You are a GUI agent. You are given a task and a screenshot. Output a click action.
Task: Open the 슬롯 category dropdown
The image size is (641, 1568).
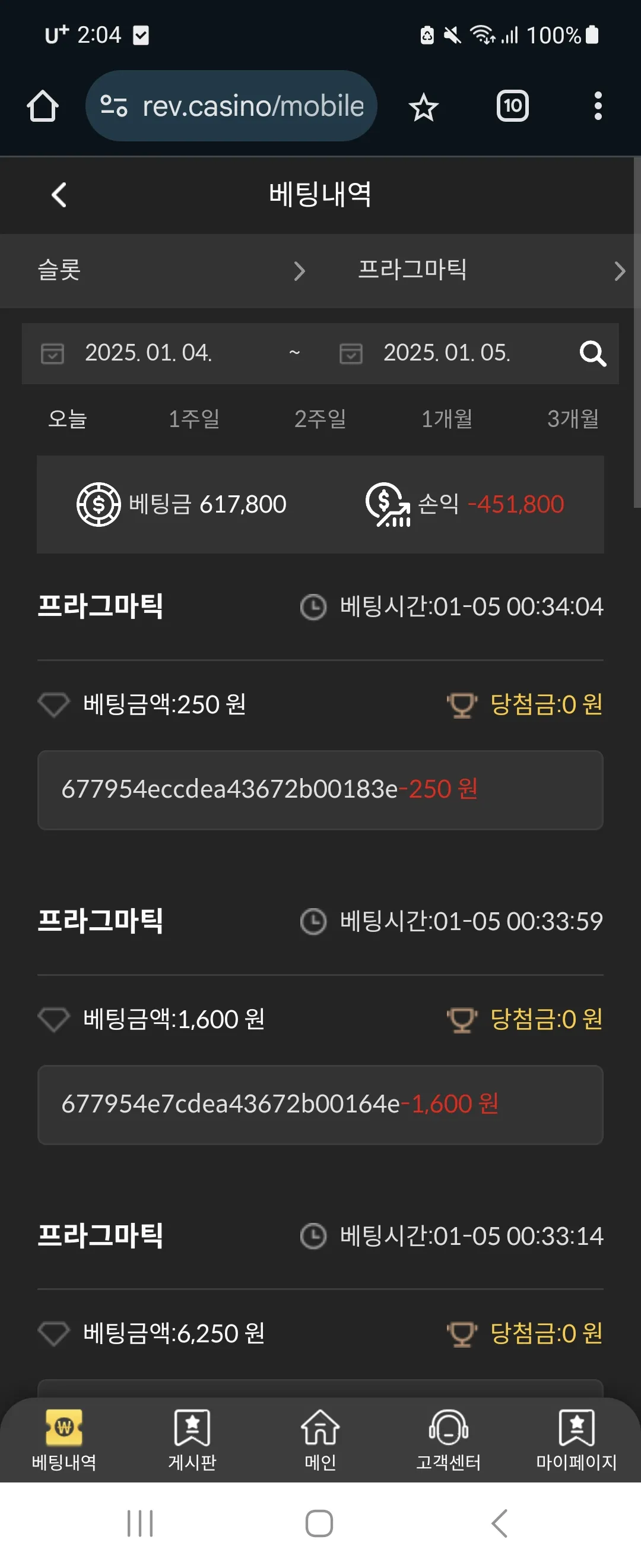click(170, 270)
